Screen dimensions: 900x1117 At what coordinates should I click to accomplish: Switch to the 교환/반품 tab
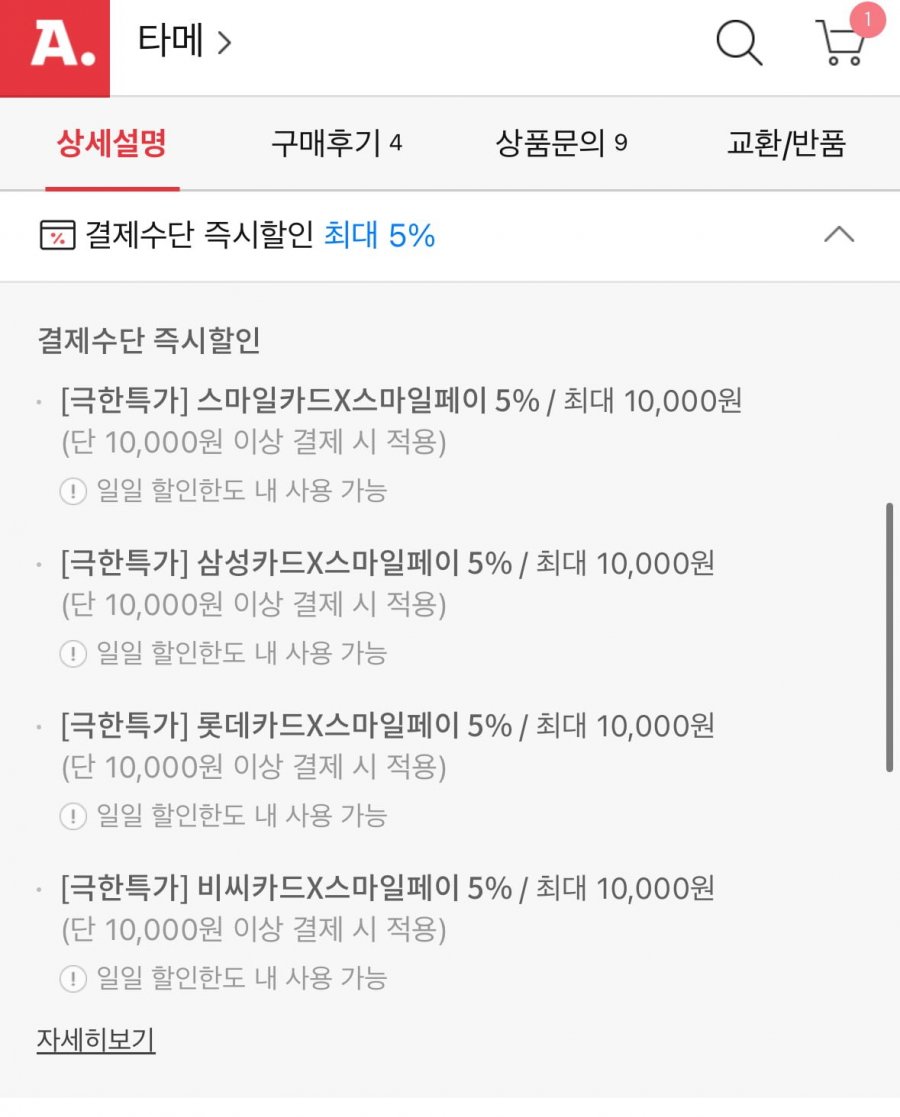coord(786,144)
